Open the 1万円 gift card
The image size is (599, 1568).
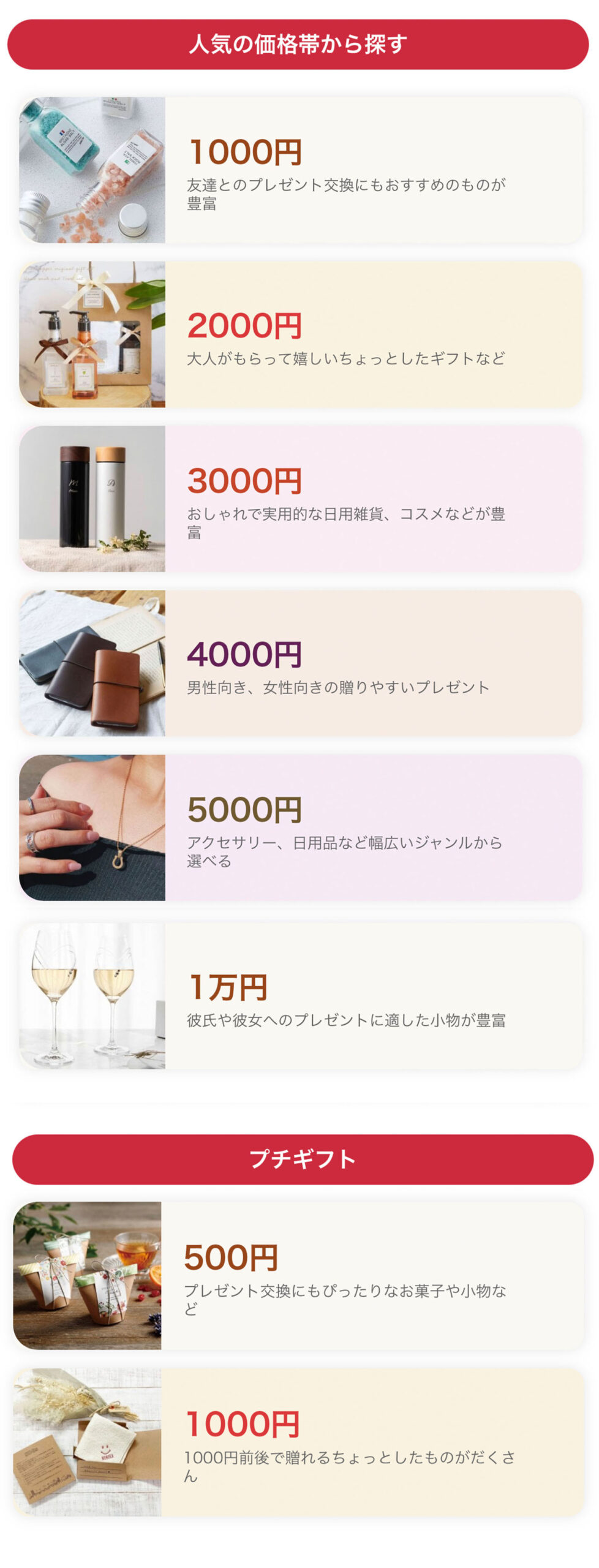pyautogui.click(x=300, y=996)
